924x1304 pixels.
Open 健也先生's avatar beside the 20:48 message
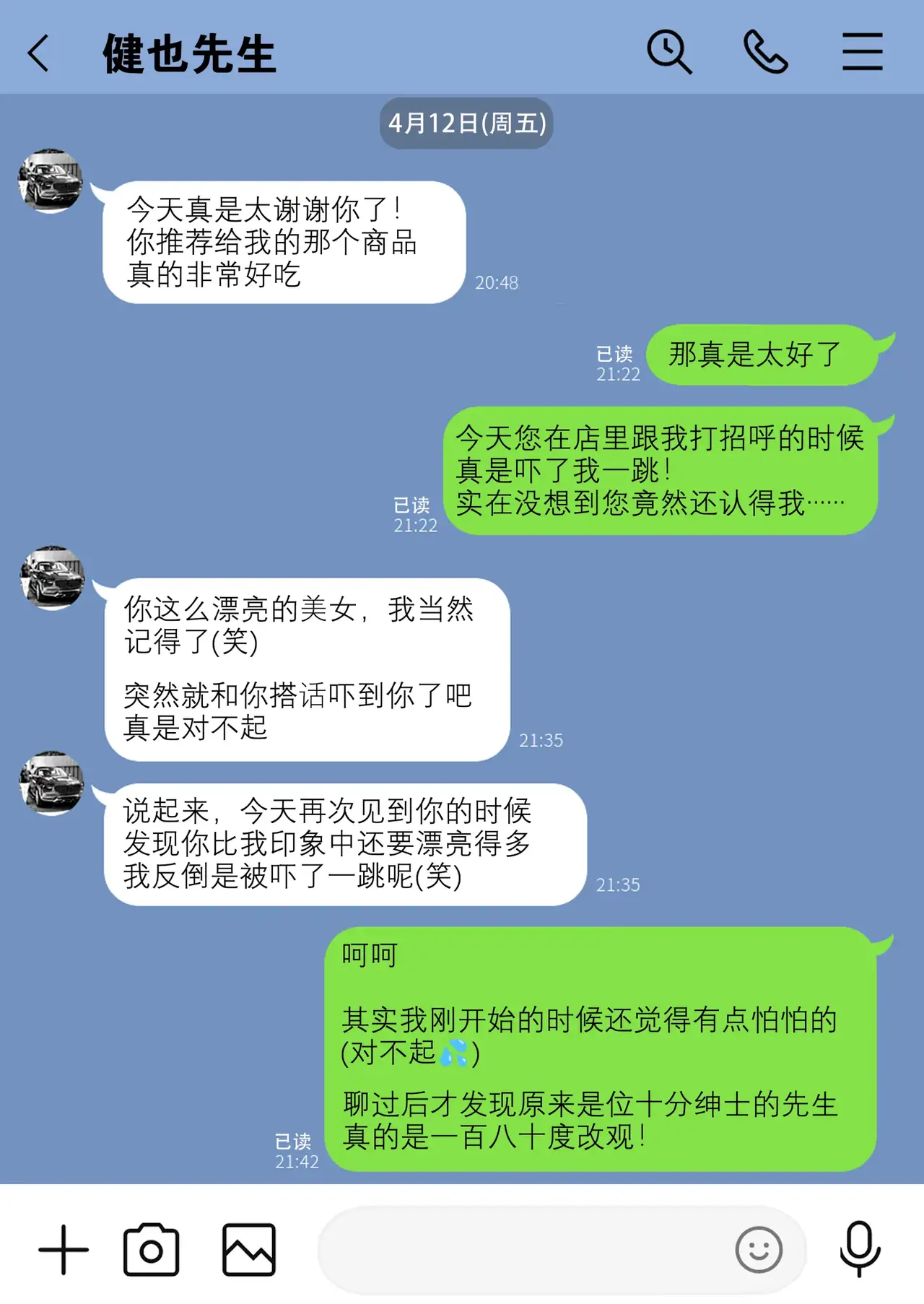point(51,181)
